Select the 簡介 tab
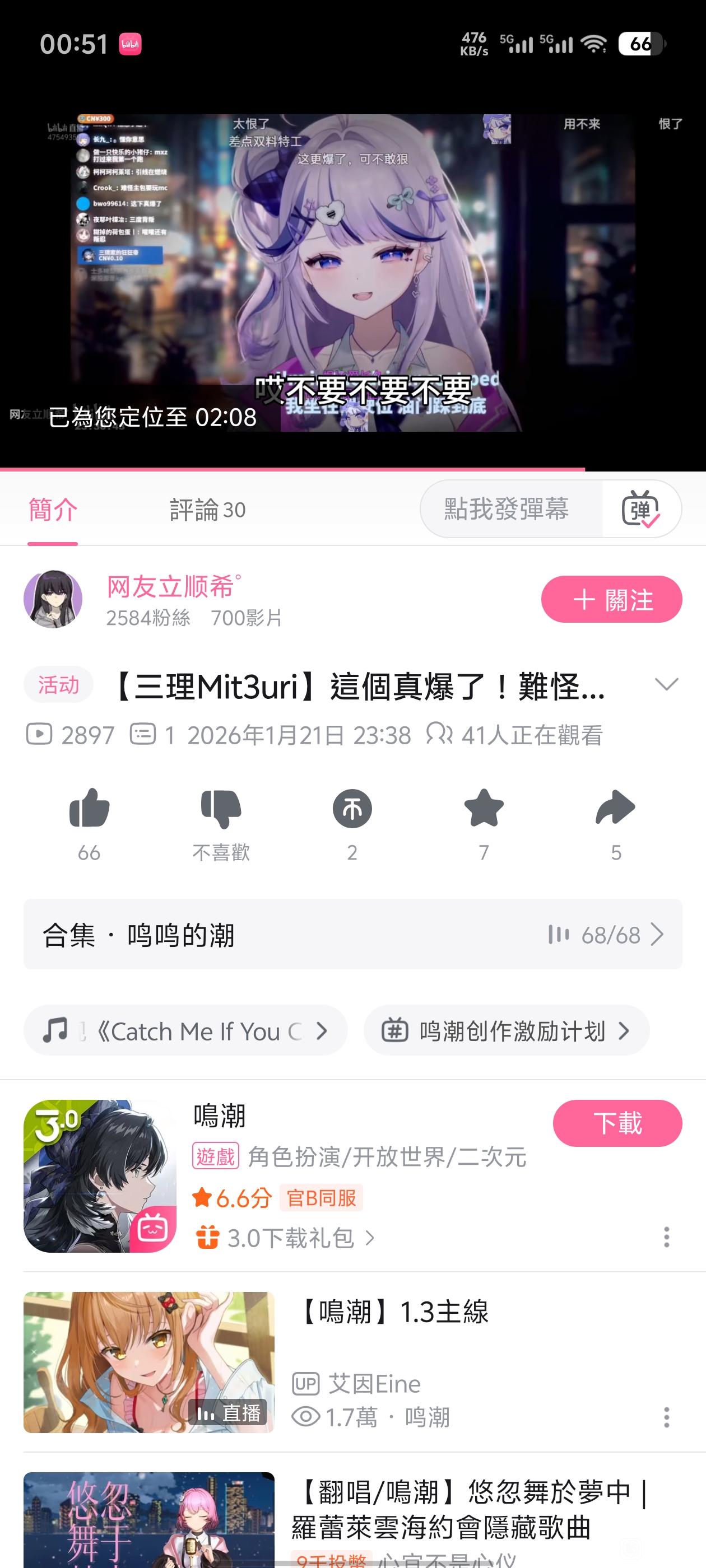The width and height of the screenshot is (706, 1568). [53, 510]
